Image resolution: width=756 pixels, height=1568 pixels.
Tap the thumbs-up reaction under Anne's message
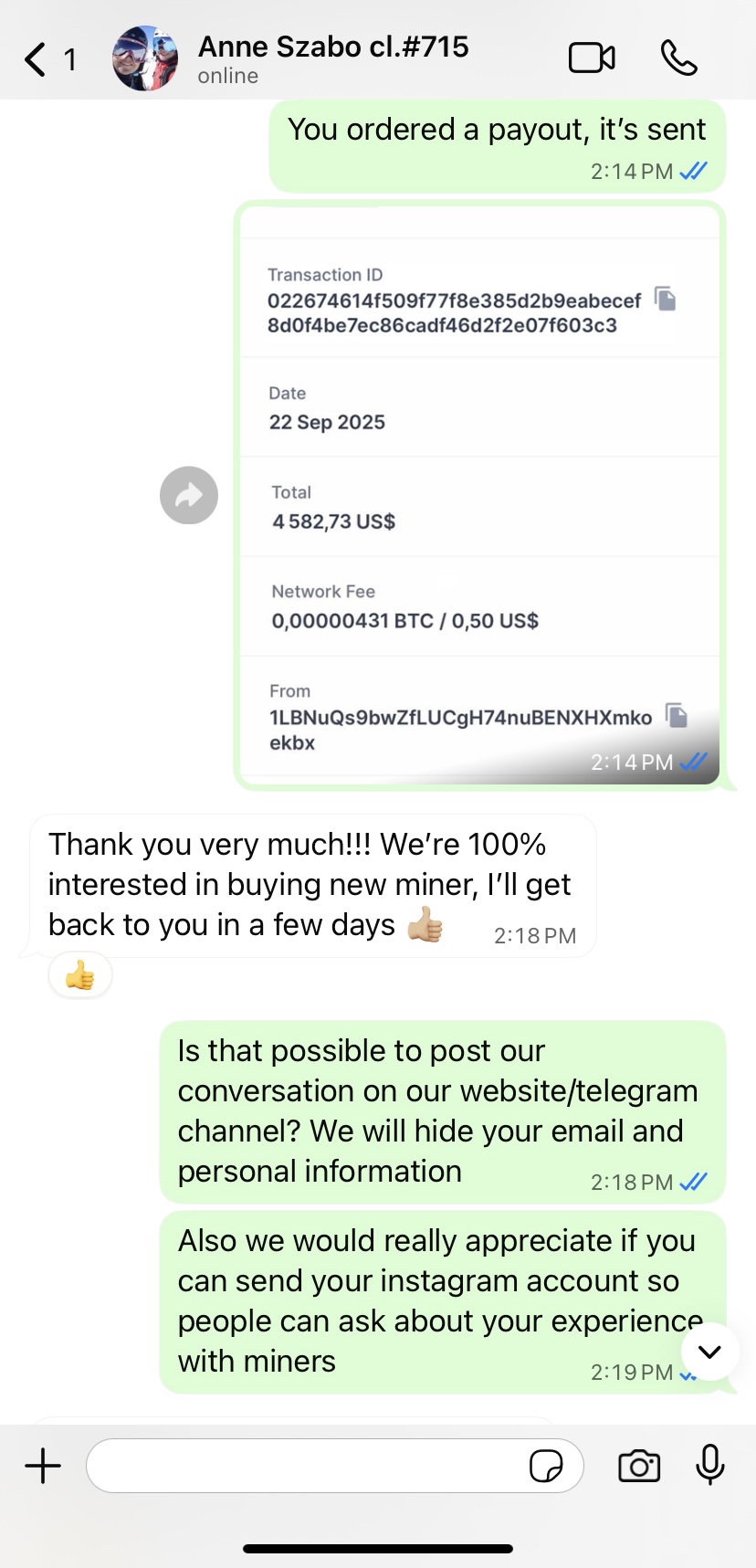pyautogui.click(x=80, y=976)
